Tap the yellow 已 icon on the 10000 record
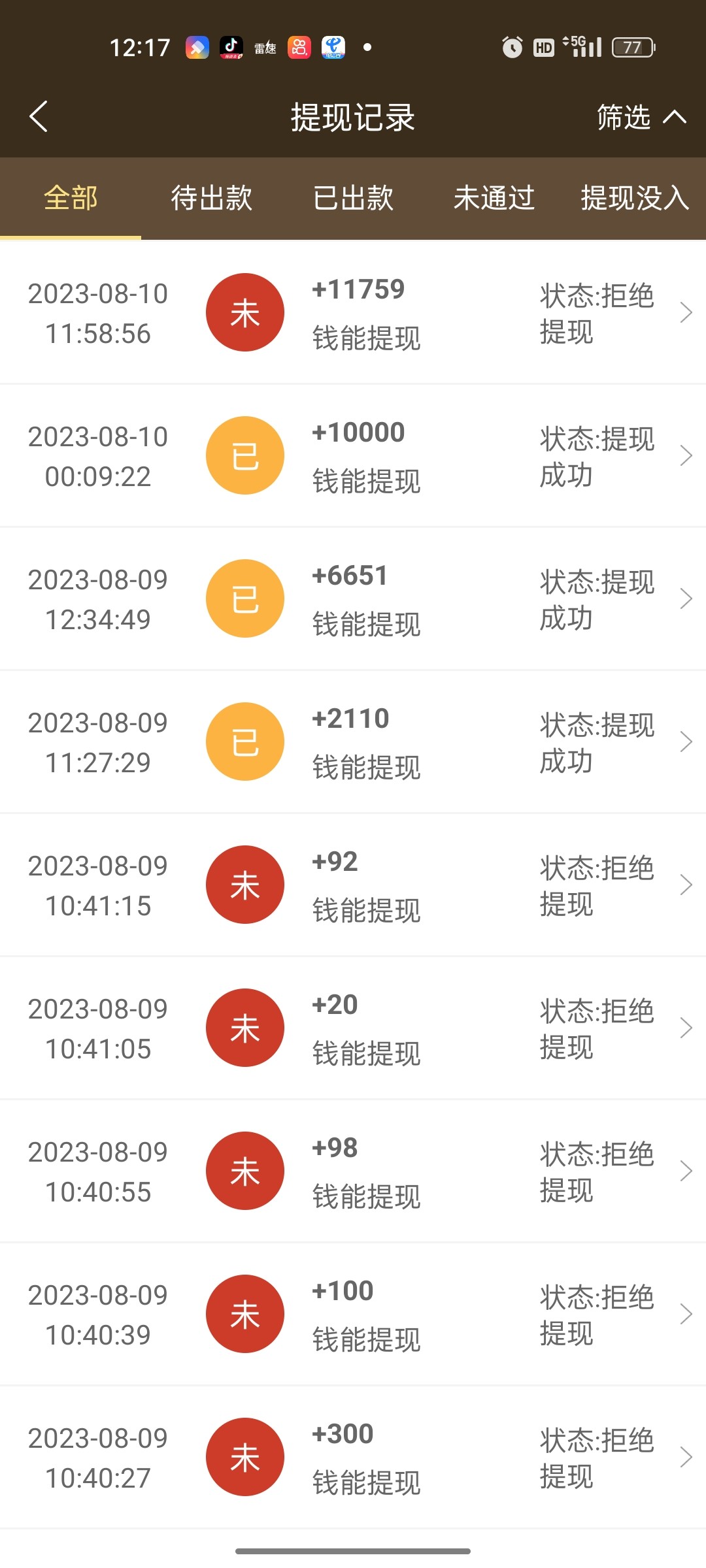 coord(244,455)
